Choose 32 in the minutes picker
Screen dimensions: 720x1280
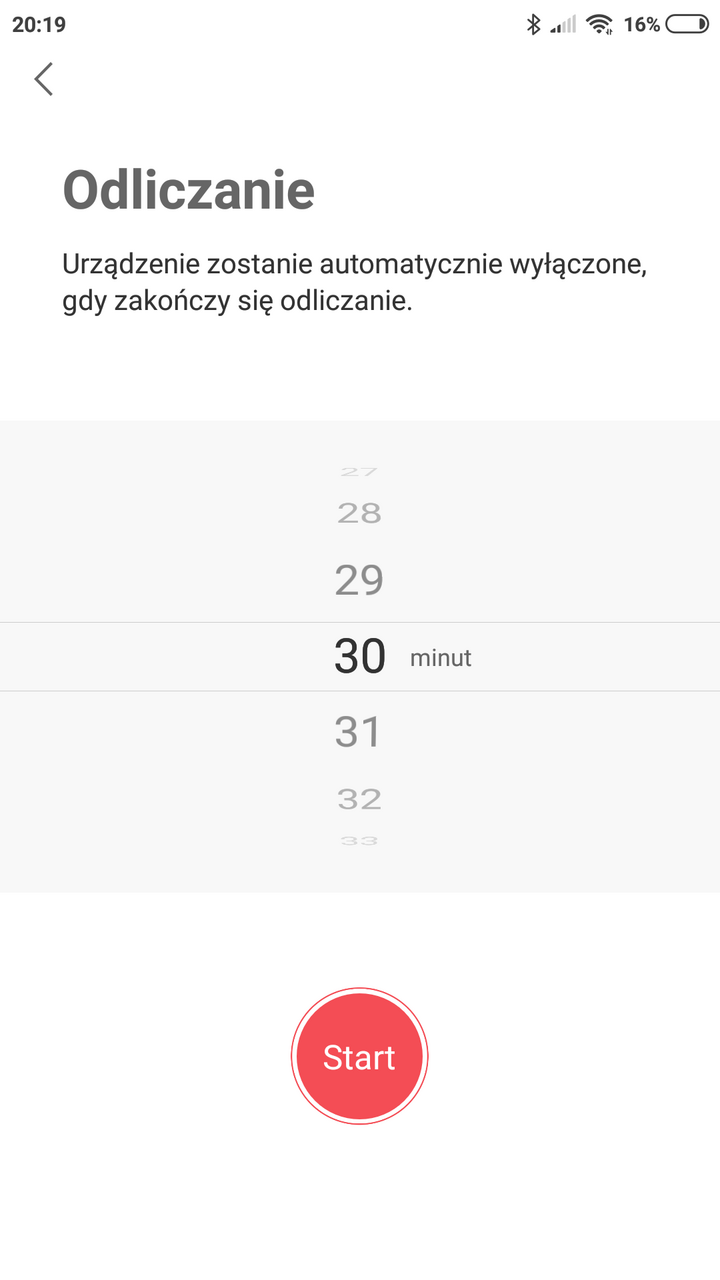click(359, 799)
